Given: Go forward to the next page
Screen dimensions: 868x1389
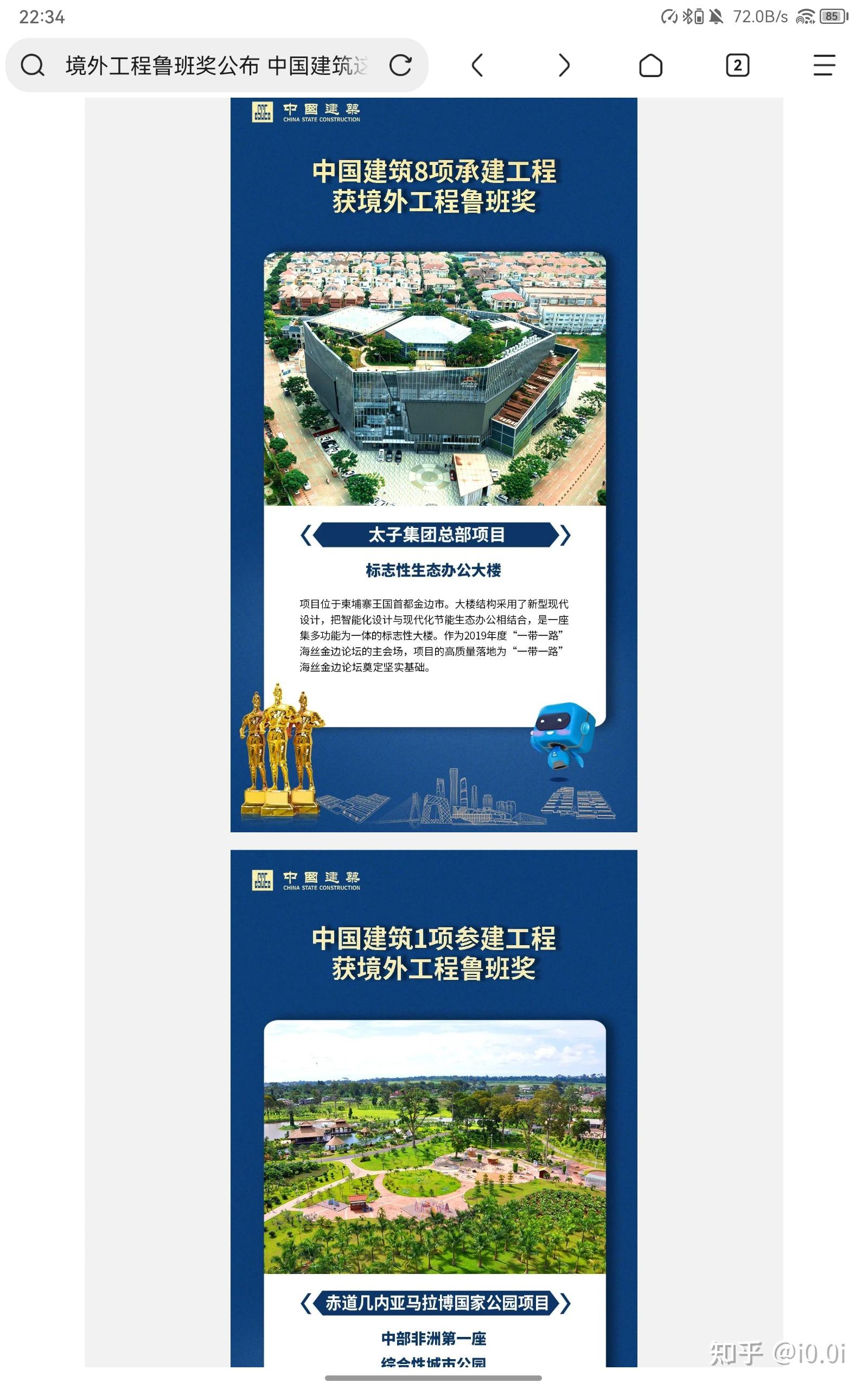Looking at the screenshot, I should tap(564, 66).
